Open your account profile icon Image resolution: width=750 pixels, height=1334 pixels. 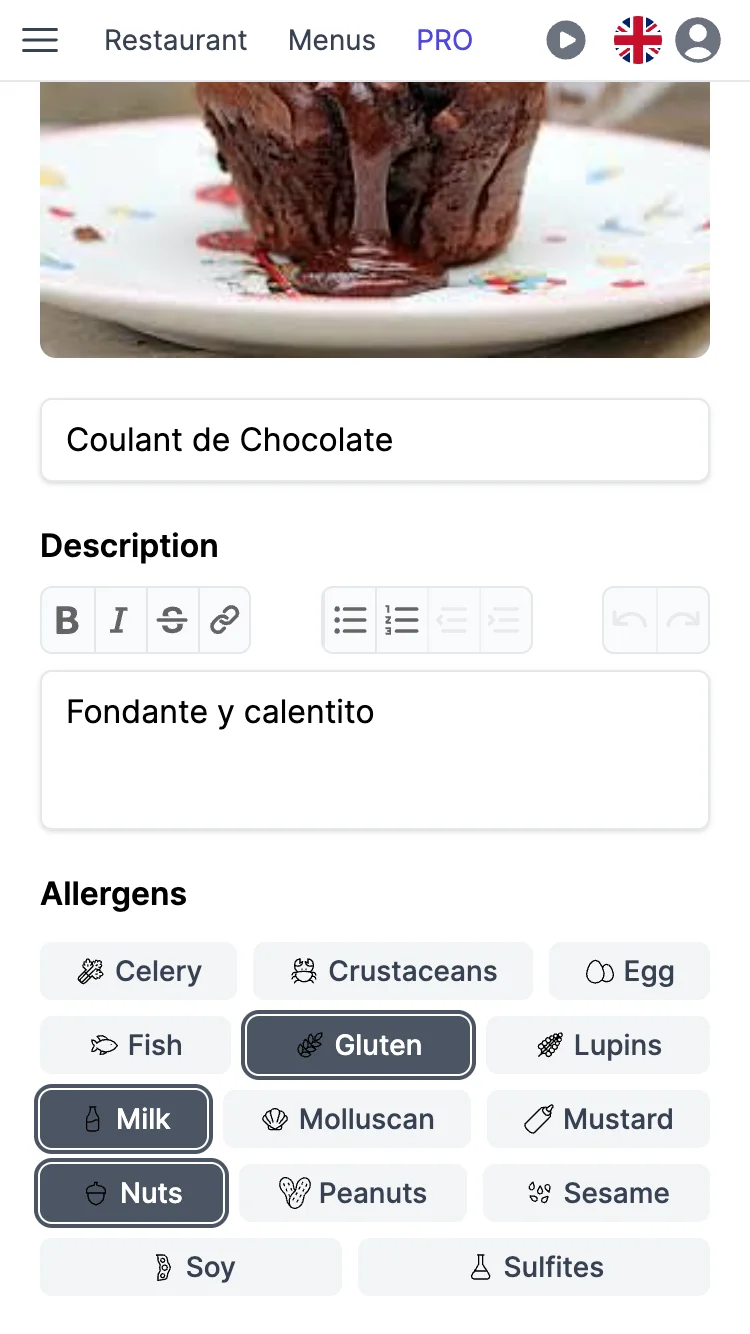click(x=698, y=40)
